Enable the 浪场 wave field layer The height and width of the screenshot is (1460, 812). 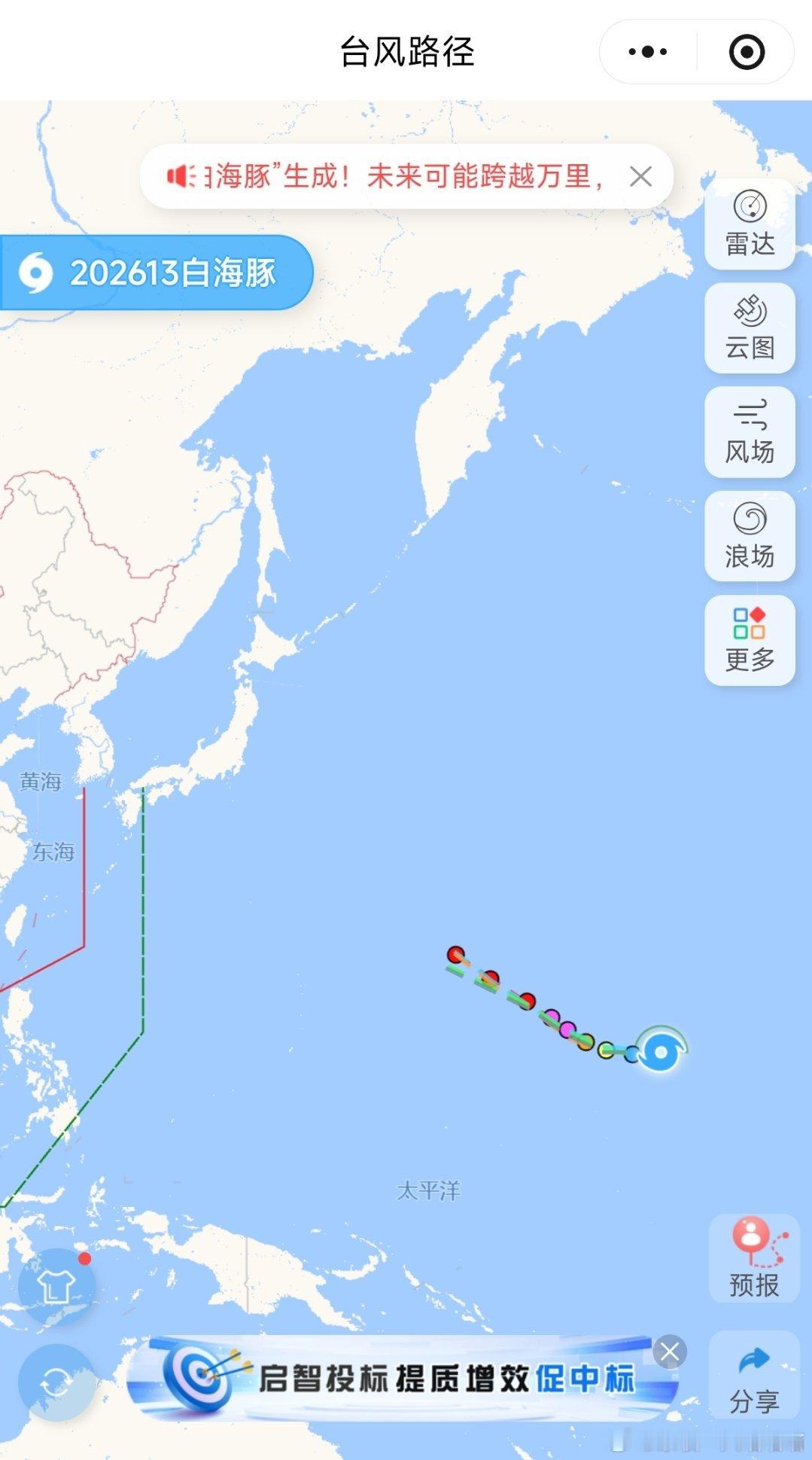tap(750, 536)
